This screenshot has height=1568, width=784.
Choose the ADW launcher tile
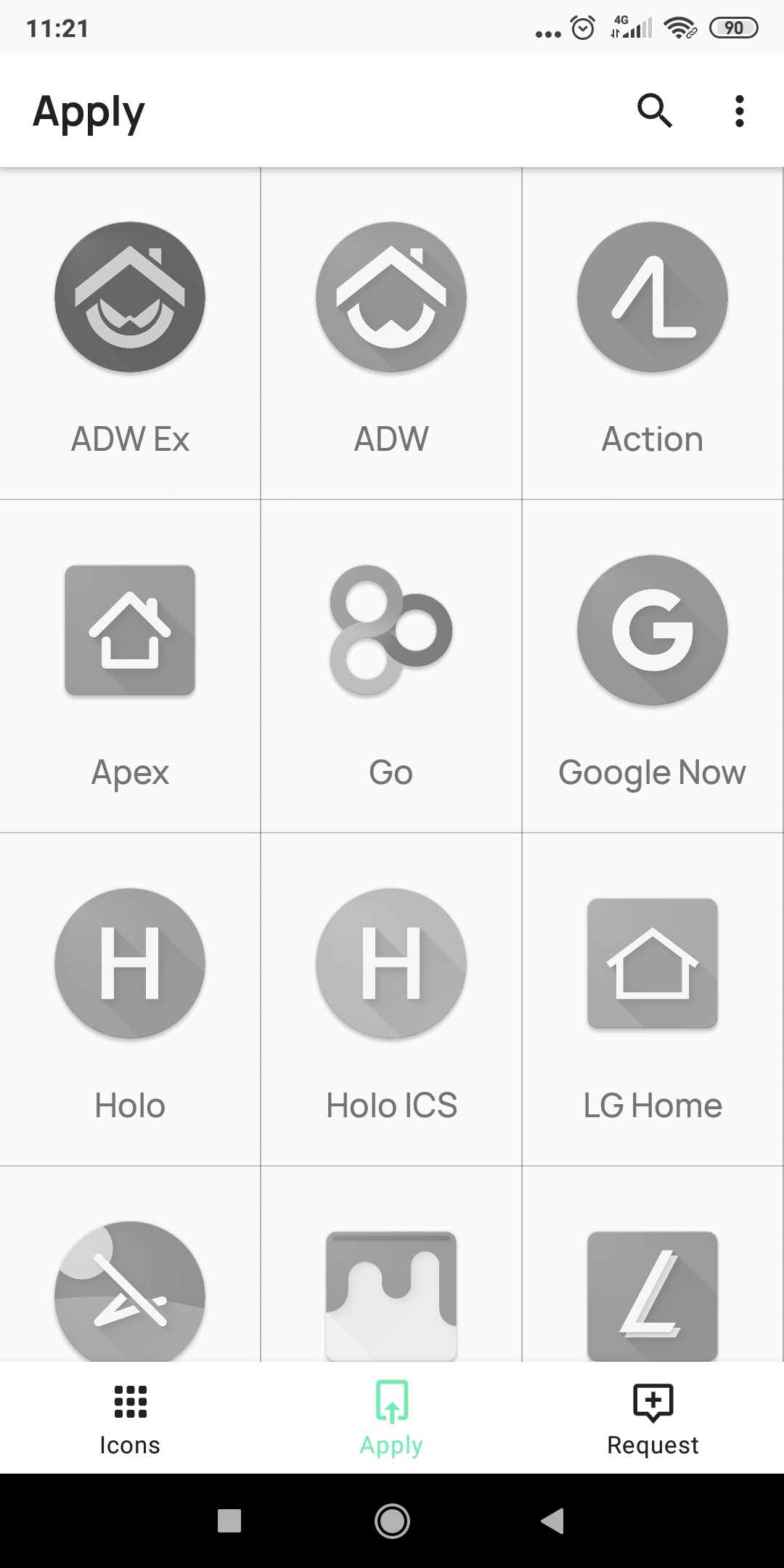pos(391,333)
